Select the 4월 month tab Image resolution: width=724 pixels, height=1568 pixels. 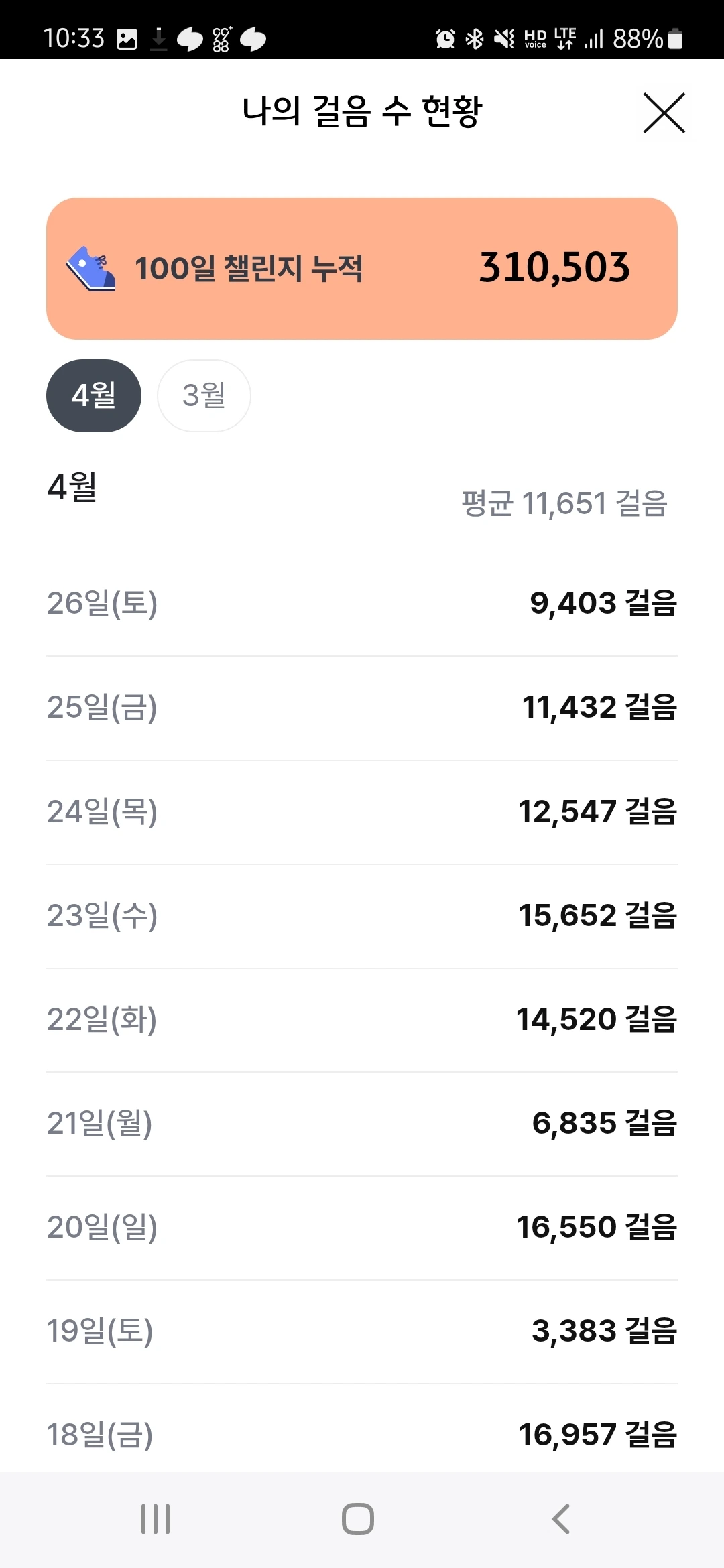94,395
